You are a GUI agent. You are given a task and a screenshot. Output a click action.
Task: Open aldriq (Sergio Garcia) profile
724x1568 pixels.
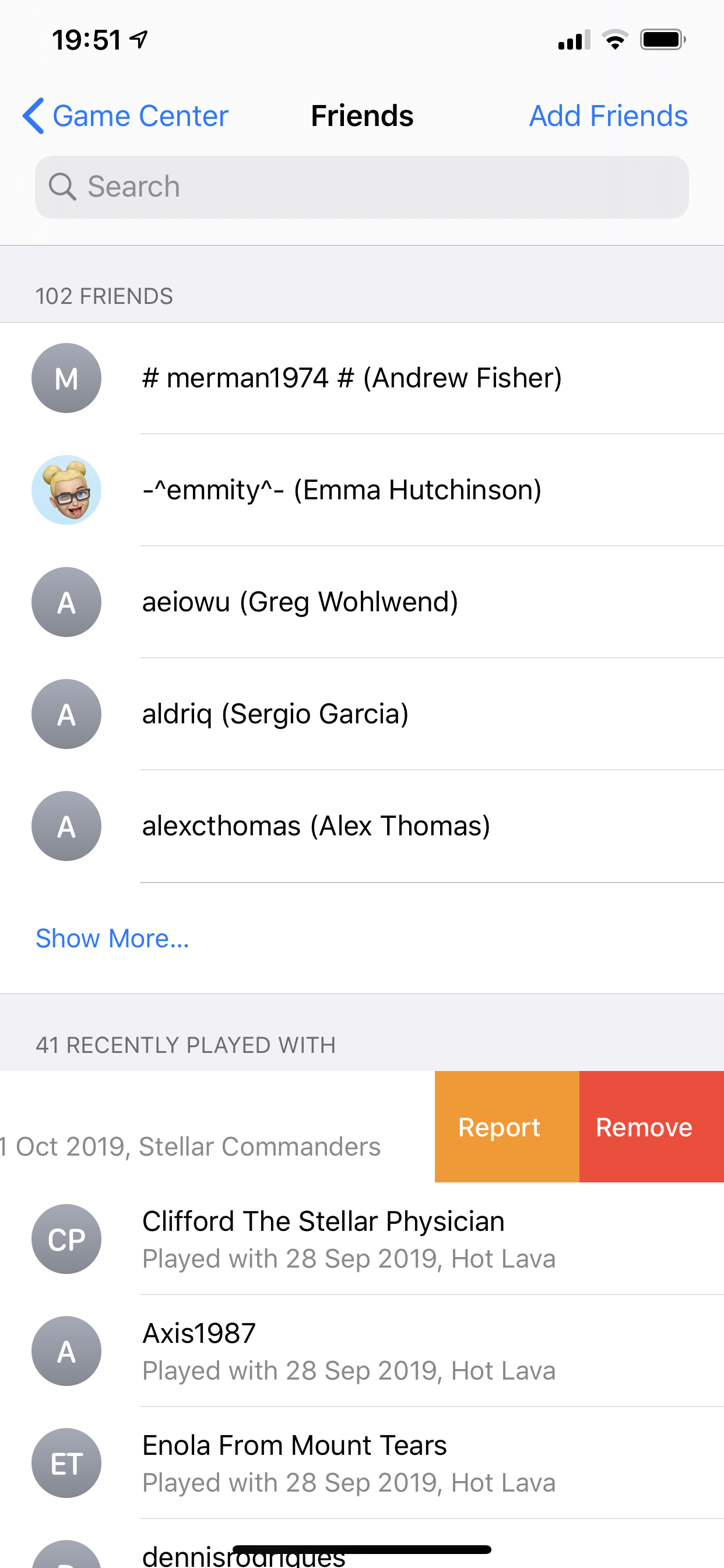362,714
